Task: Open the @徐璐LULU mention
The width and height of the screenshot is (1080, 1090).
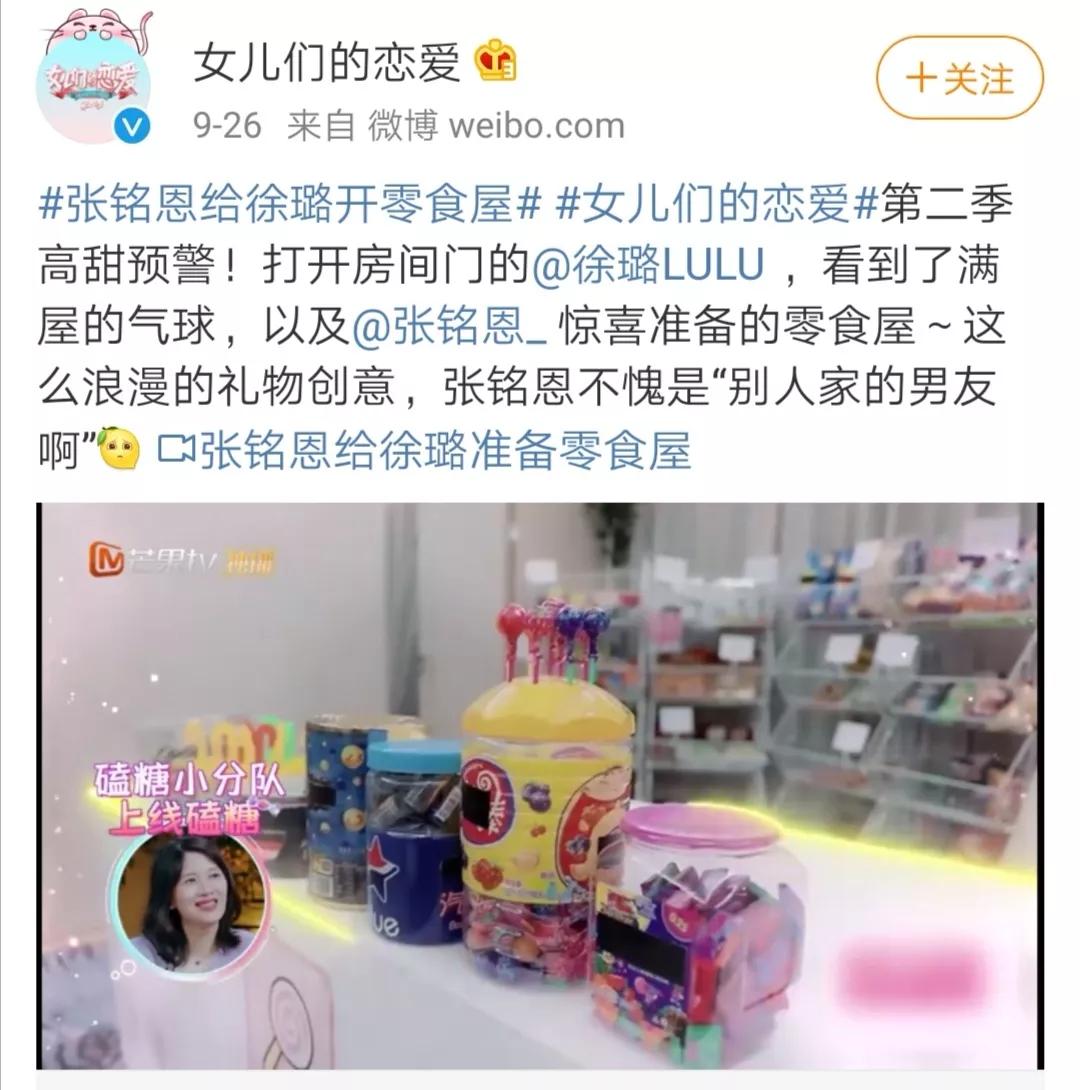Action: (x=648, y=266)
